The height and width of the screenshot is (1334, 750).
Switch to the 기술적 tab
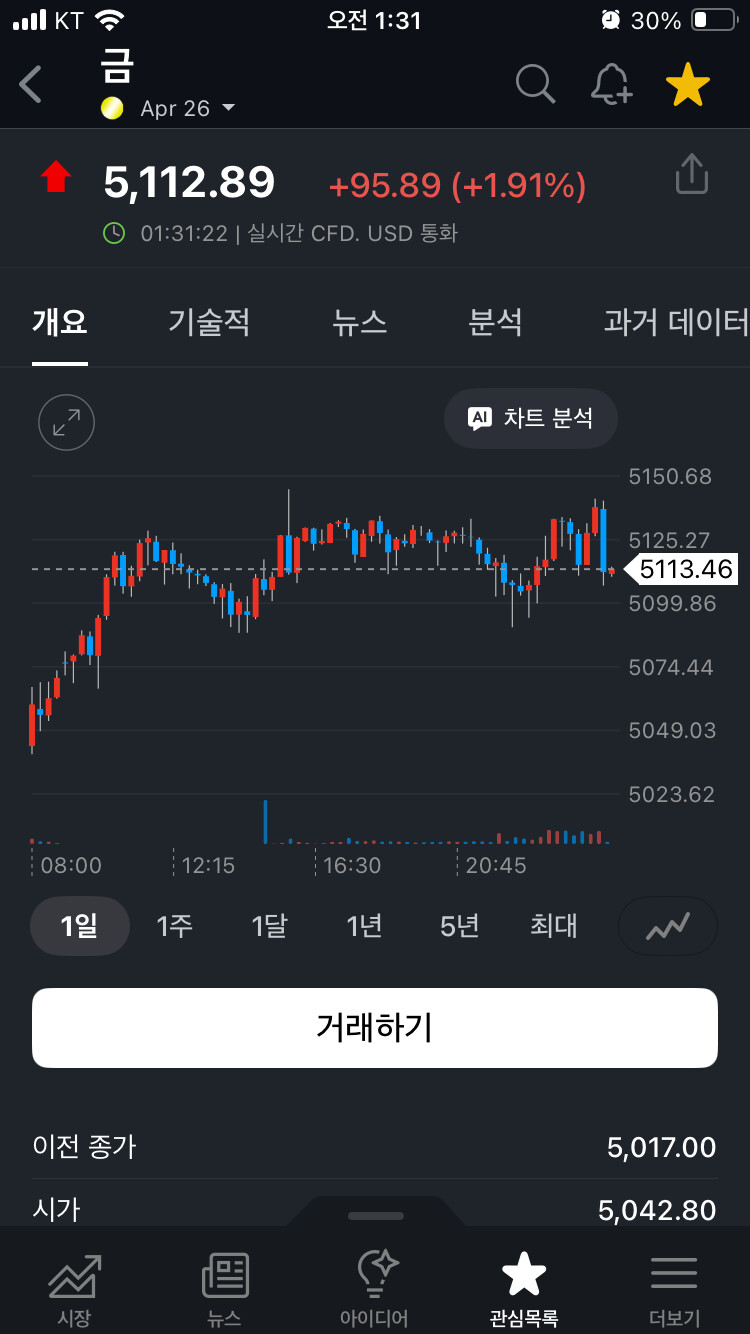pyautogui.click(x=209, y=322)
